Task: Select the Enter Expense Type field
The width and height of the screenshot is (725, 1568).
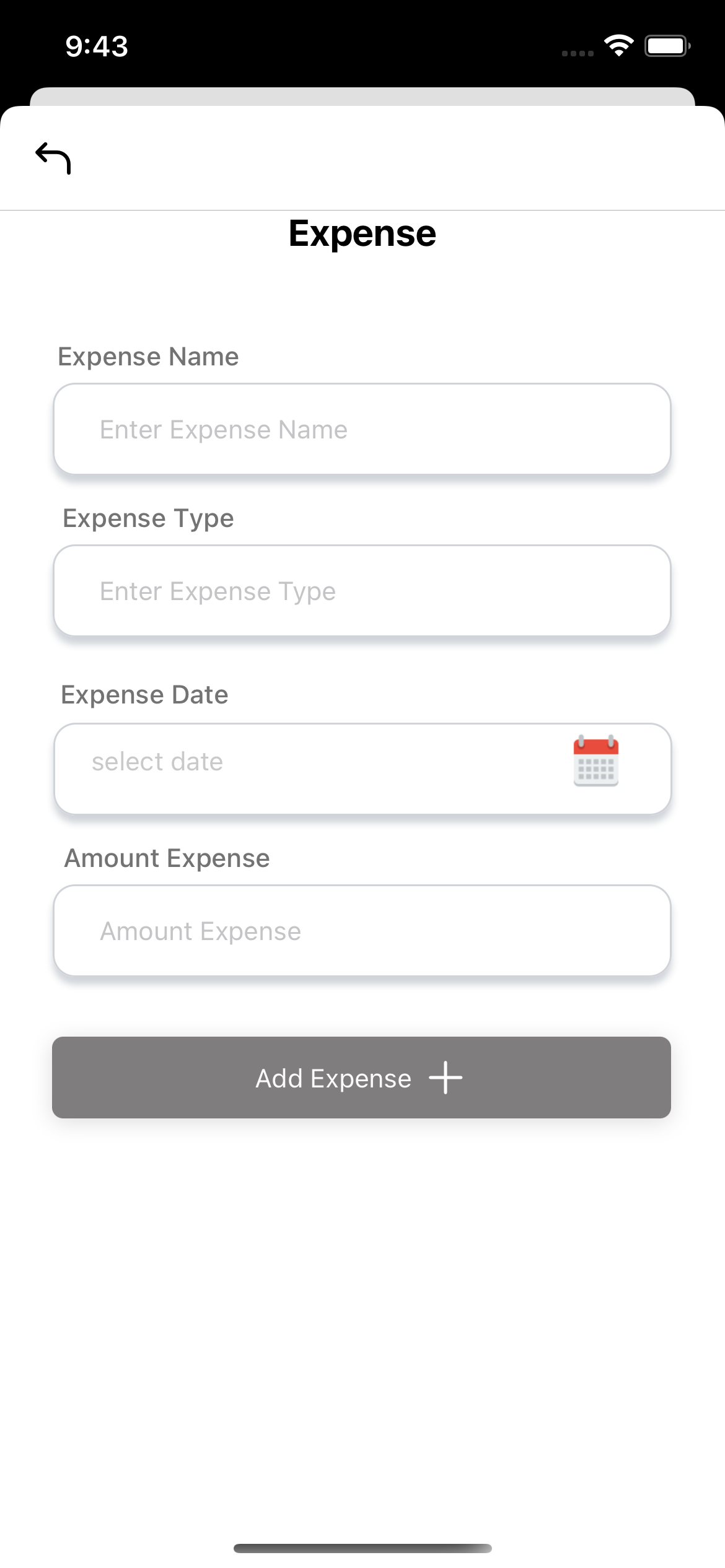Action: [362, 590]
